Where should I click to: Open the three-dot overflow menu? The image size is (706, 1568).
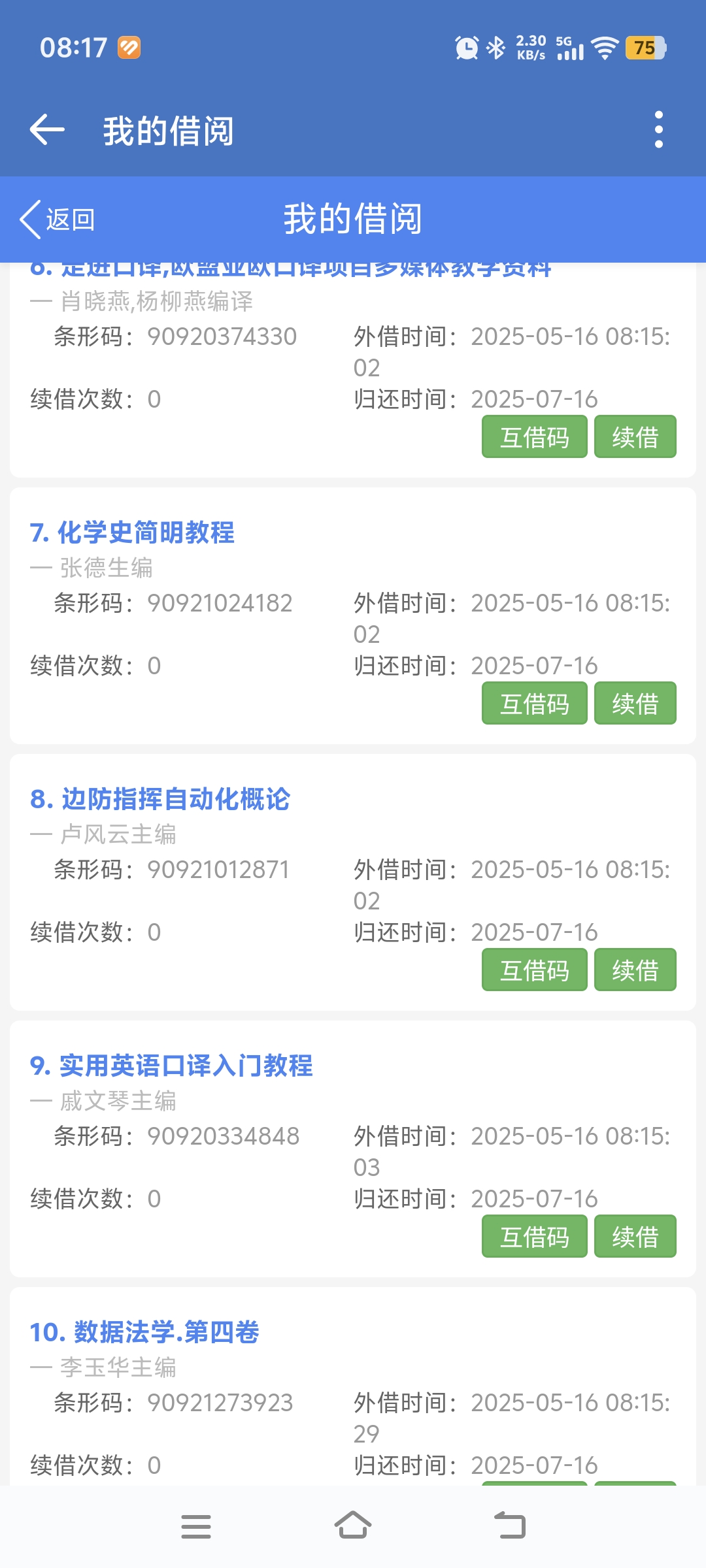click(x=658, y=129)
